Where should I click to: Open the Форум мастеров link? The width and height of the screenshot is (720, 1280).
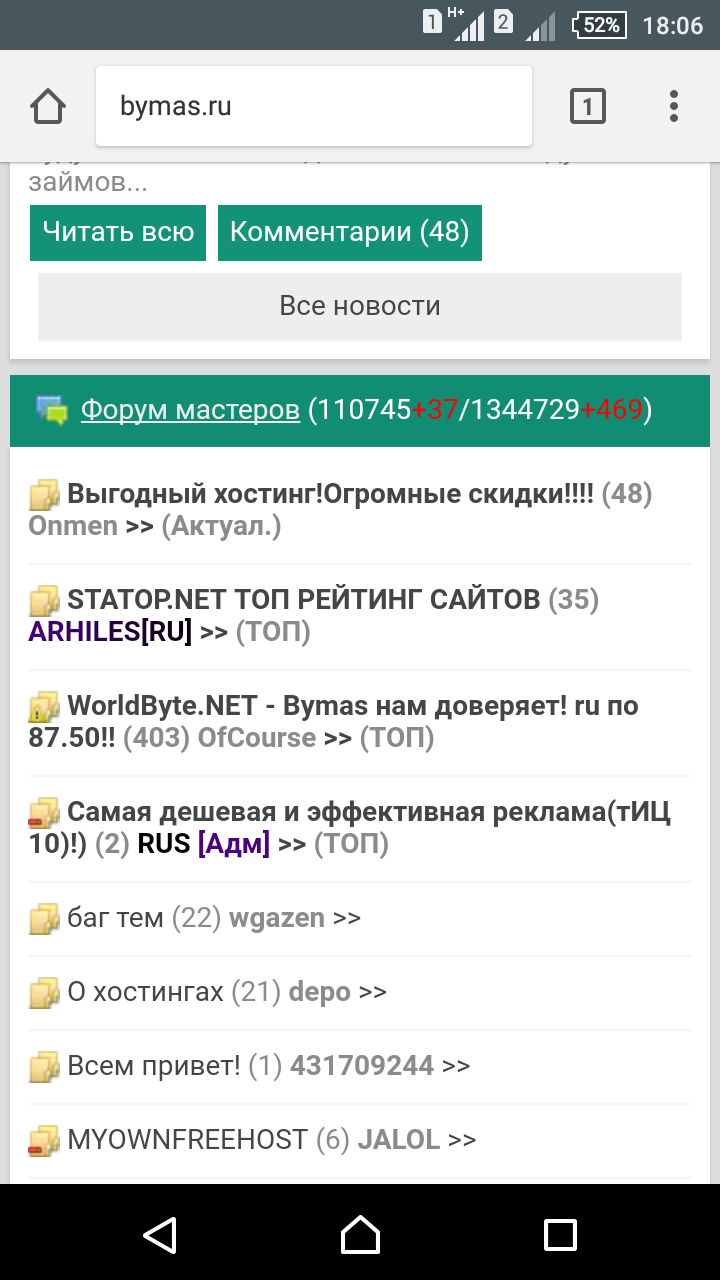190,410
